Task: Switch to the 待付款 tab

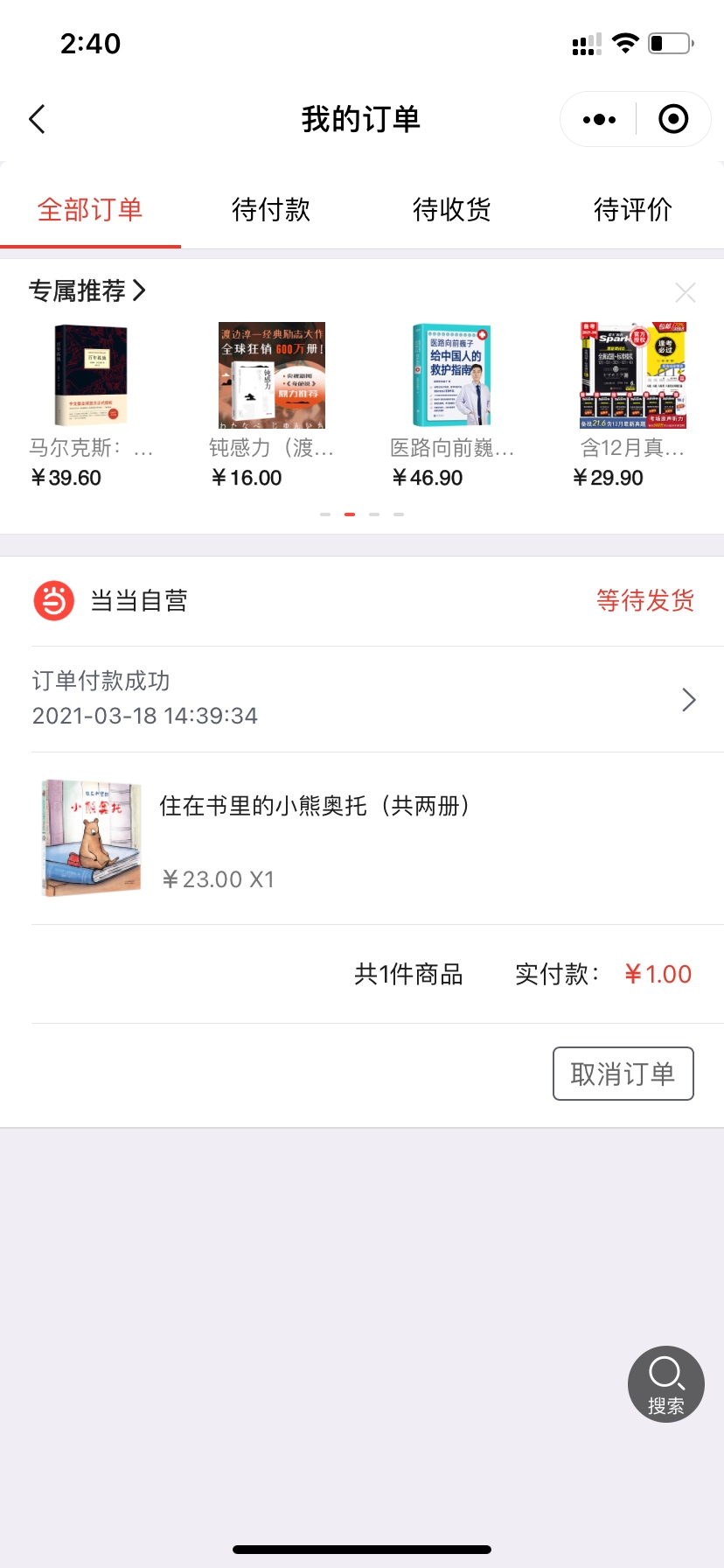Action: point(271,210)
